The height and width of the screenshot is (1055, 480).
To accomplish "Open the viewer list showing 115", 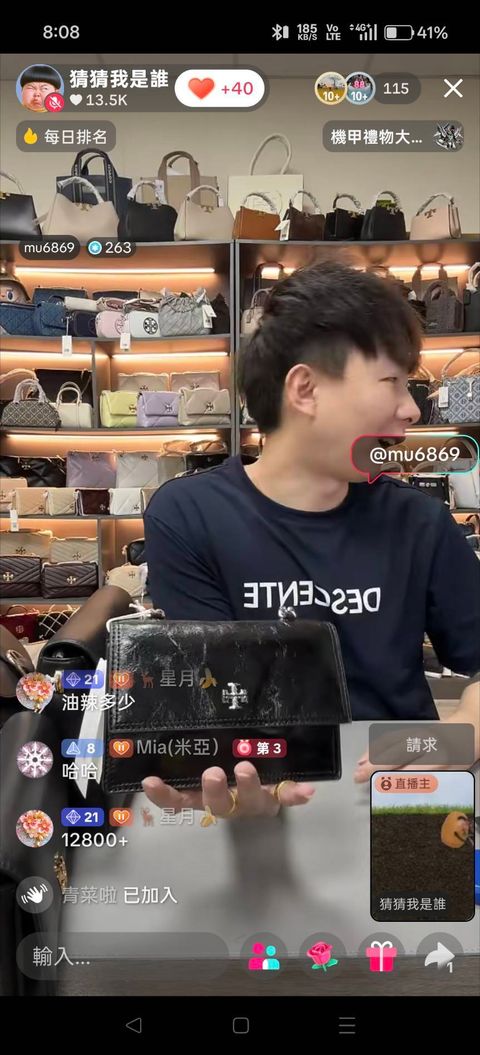I will click(x=396, y=88).
